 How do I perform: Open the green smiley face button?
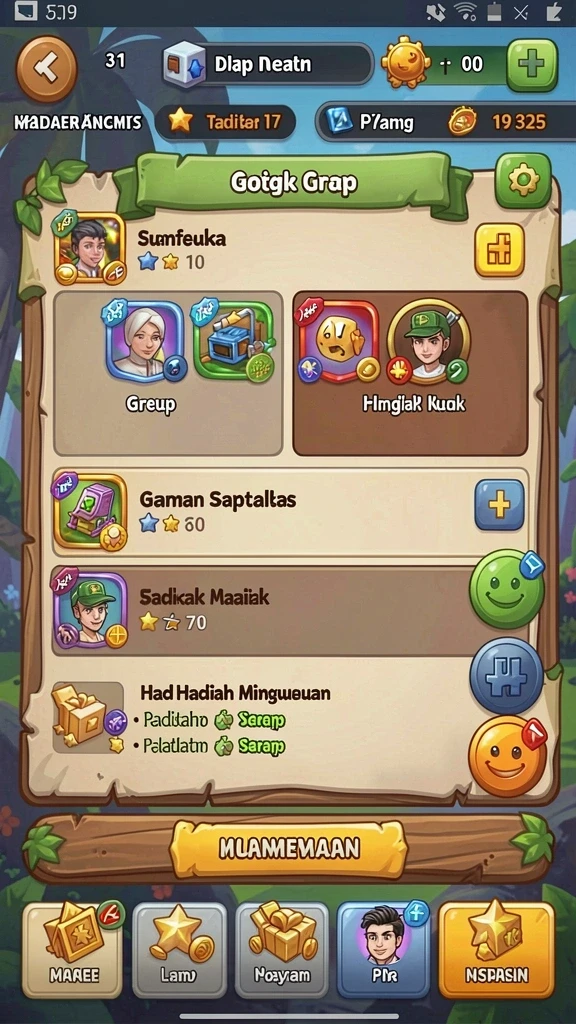[507, 589]
